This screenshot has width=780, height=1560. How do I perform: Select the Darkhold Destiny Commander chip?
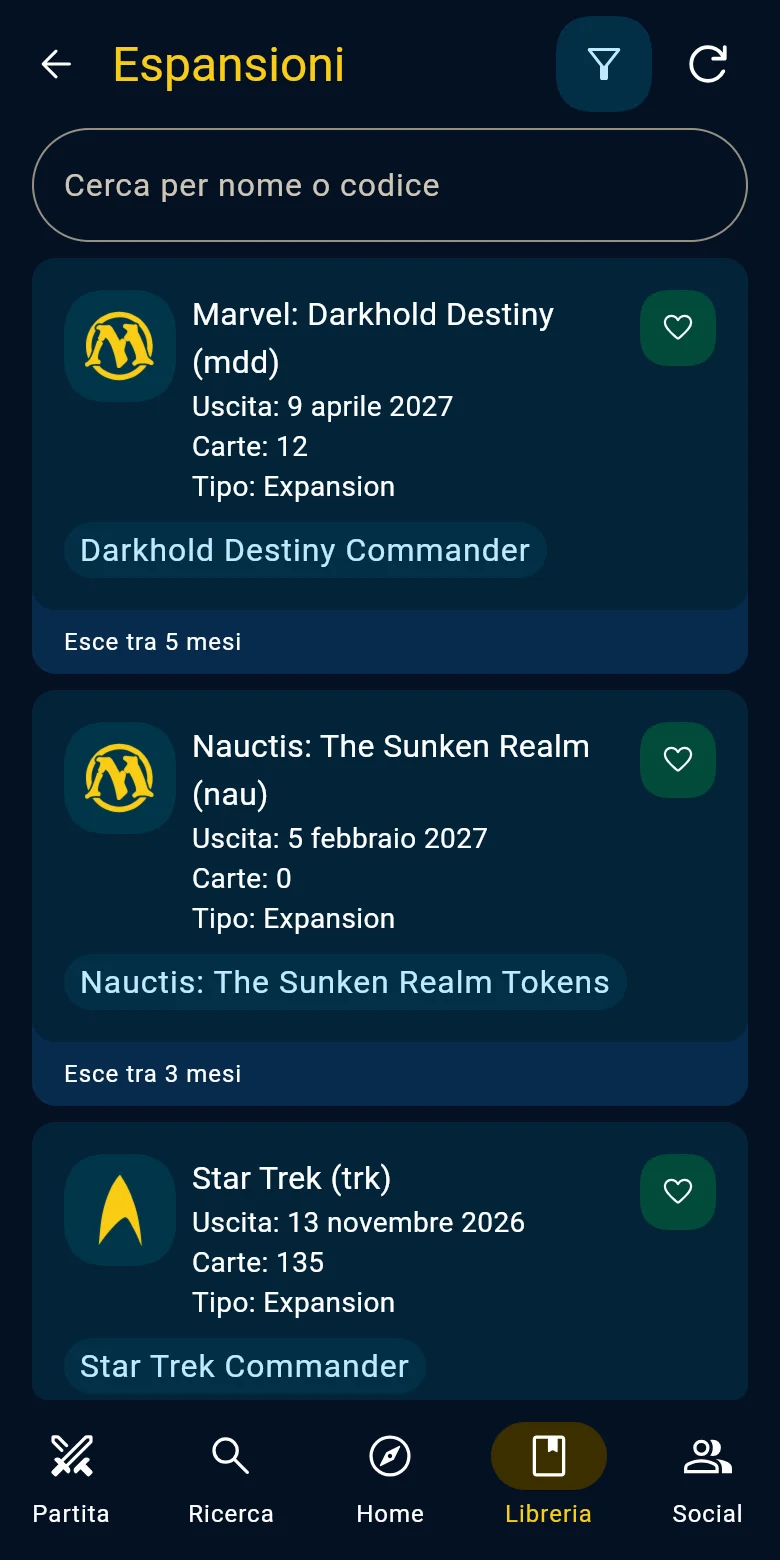305,550
